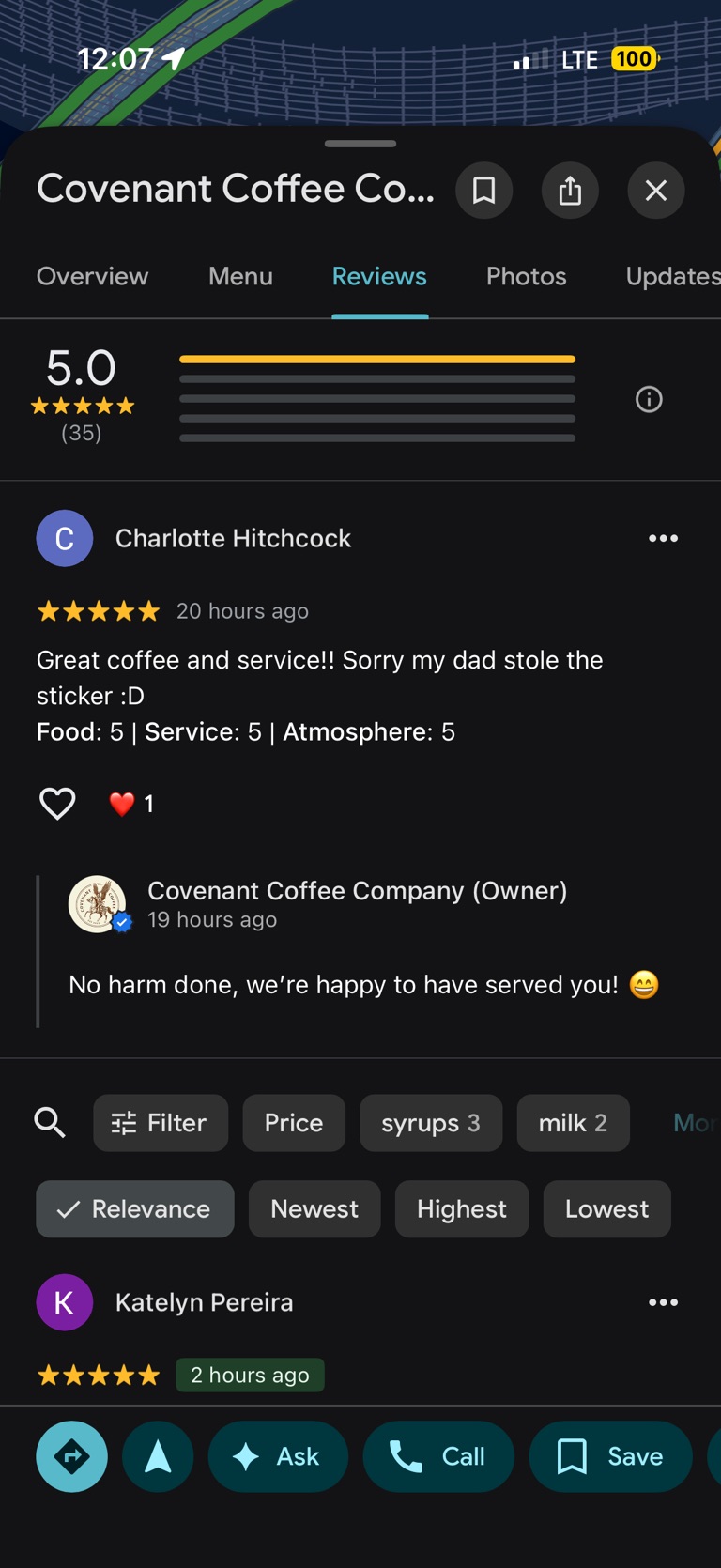
Task: Open options for Charlotte Hitchcock's review
Action: pos(663,538)
